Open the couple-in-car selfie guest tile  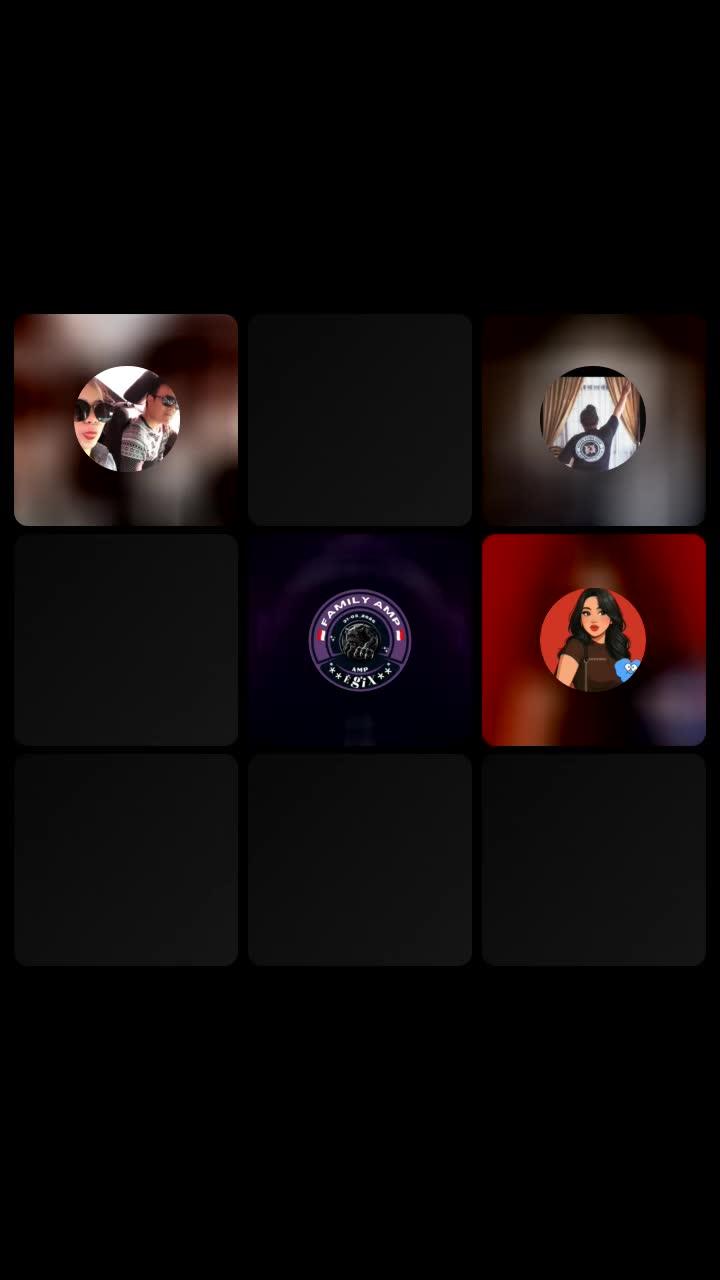coord(126,419)
